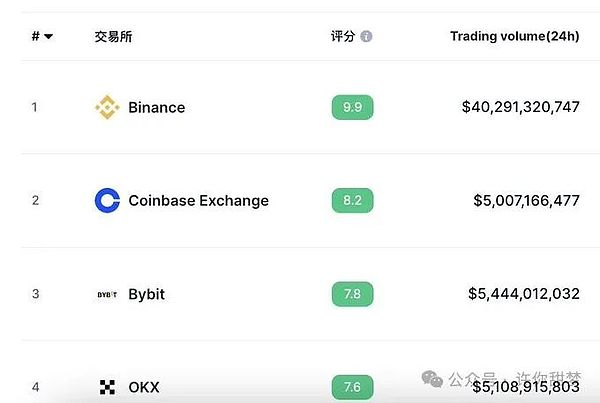600x403 pixels.
Task: Sort the table by rank number
Action: (x=42, y=36)
